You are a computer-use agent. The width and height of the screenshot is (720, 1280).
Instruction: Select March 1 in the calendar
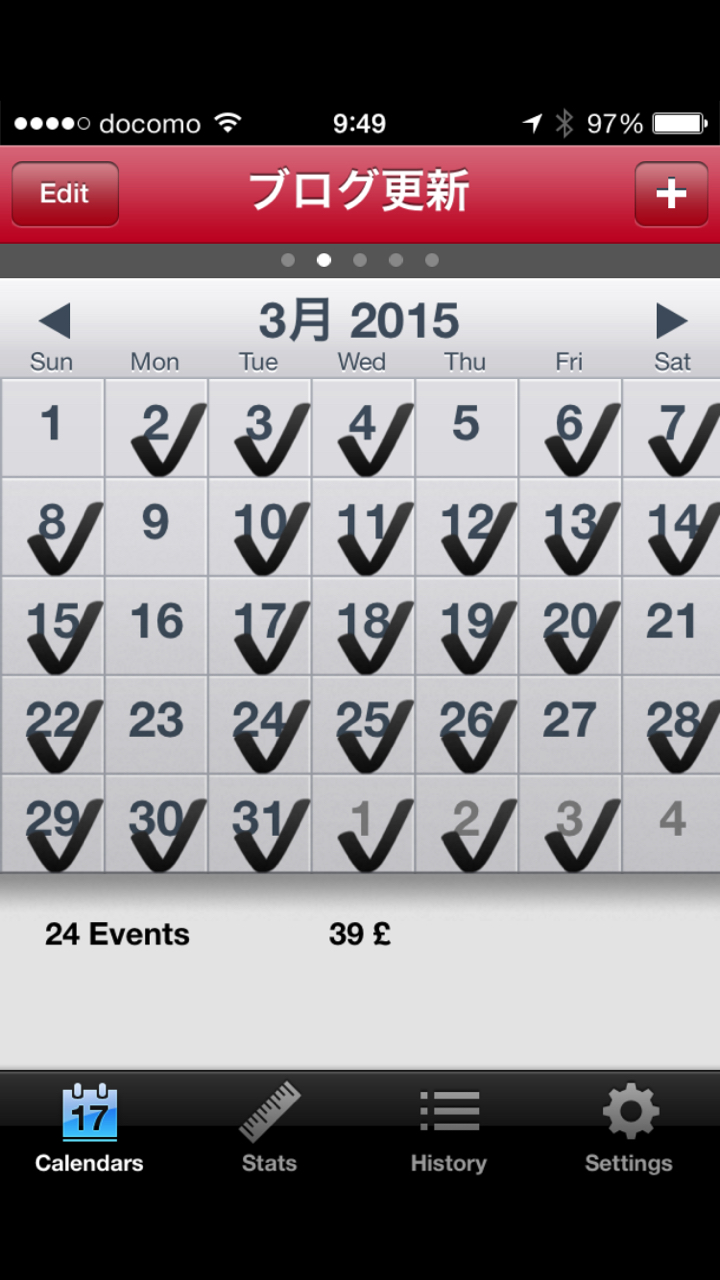coord(52,427)
